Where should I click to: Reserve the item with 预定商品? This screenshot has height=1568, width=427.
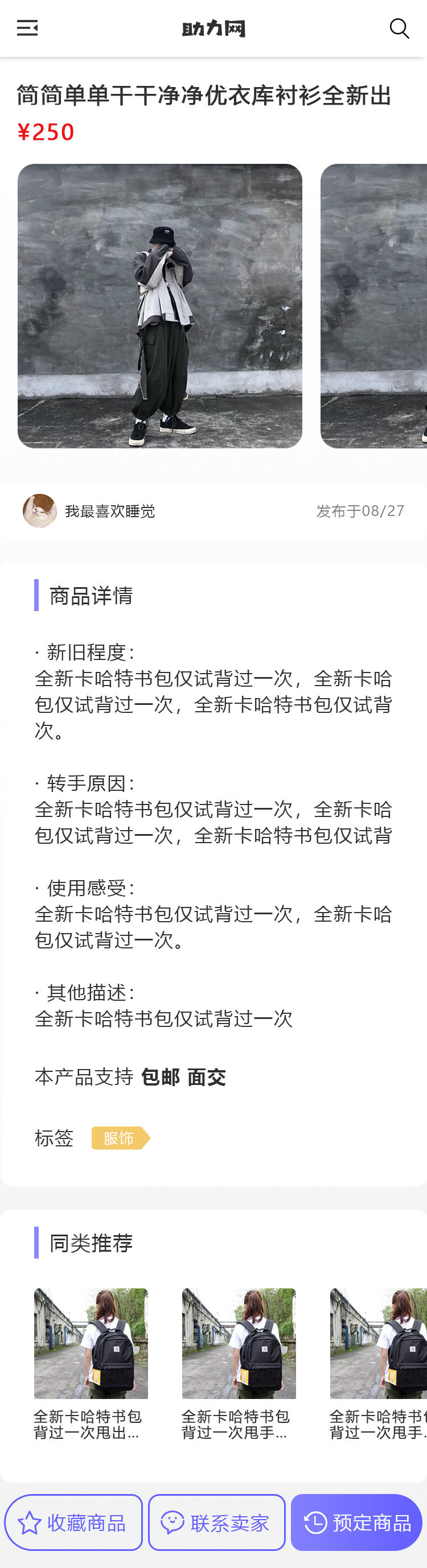356,1522
